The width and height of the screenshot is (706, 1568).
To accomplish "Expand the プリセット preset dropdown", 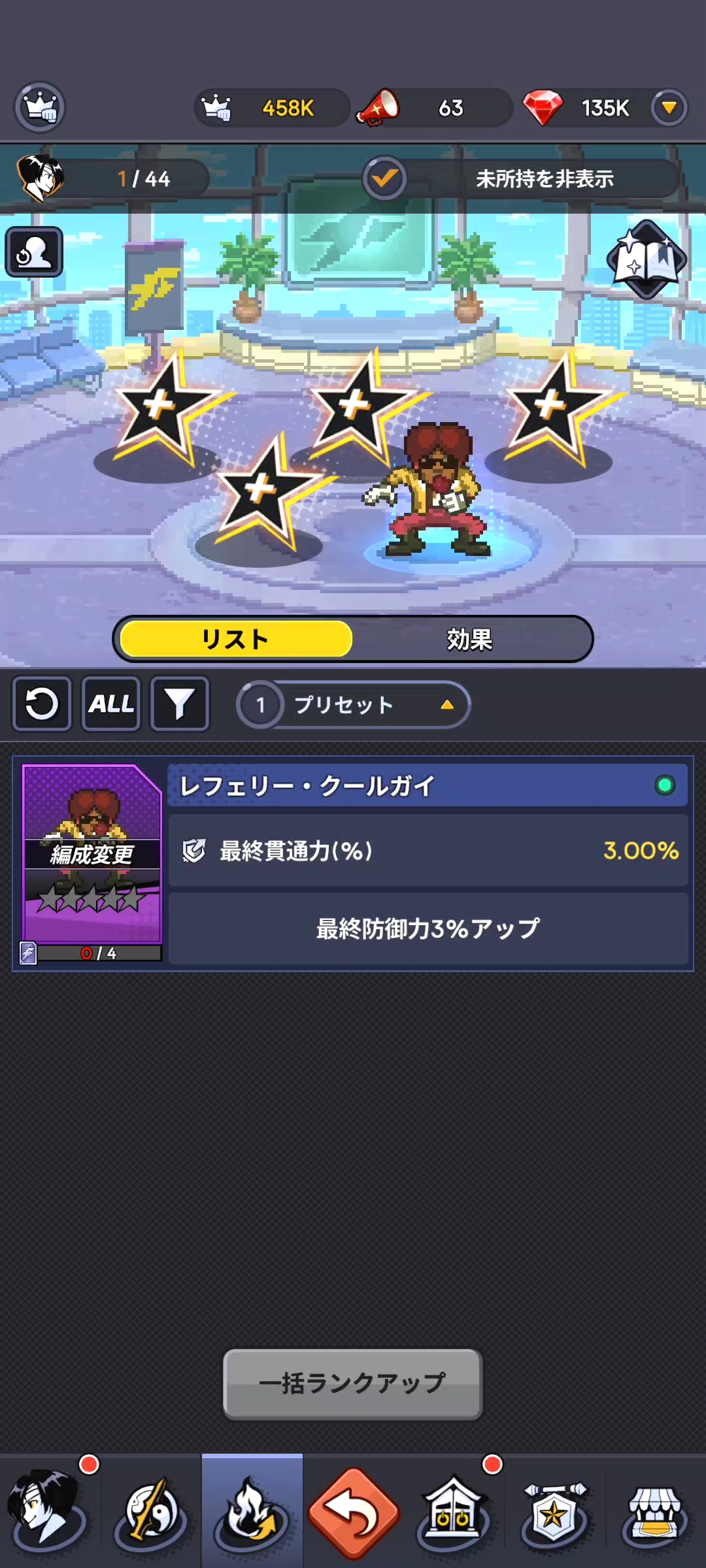I will tap(354, 704).
